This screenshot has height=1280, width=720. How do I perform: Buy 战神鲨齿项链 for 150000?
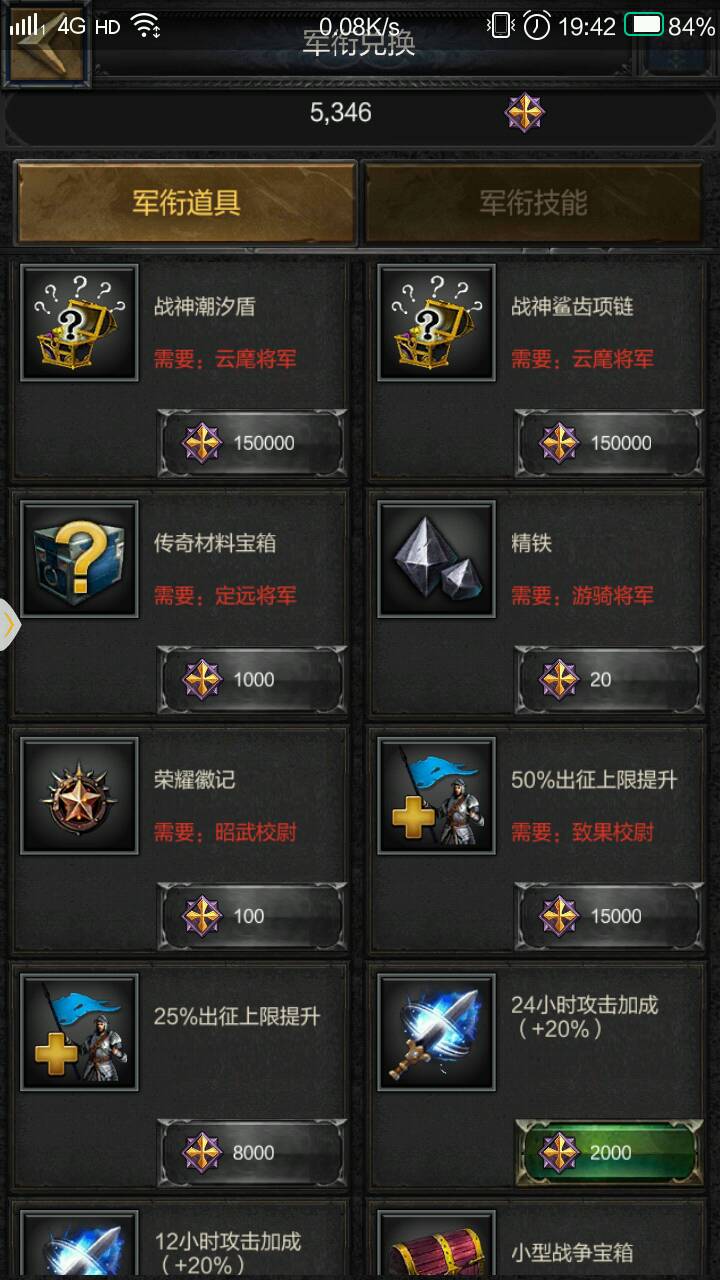[609, 443]
